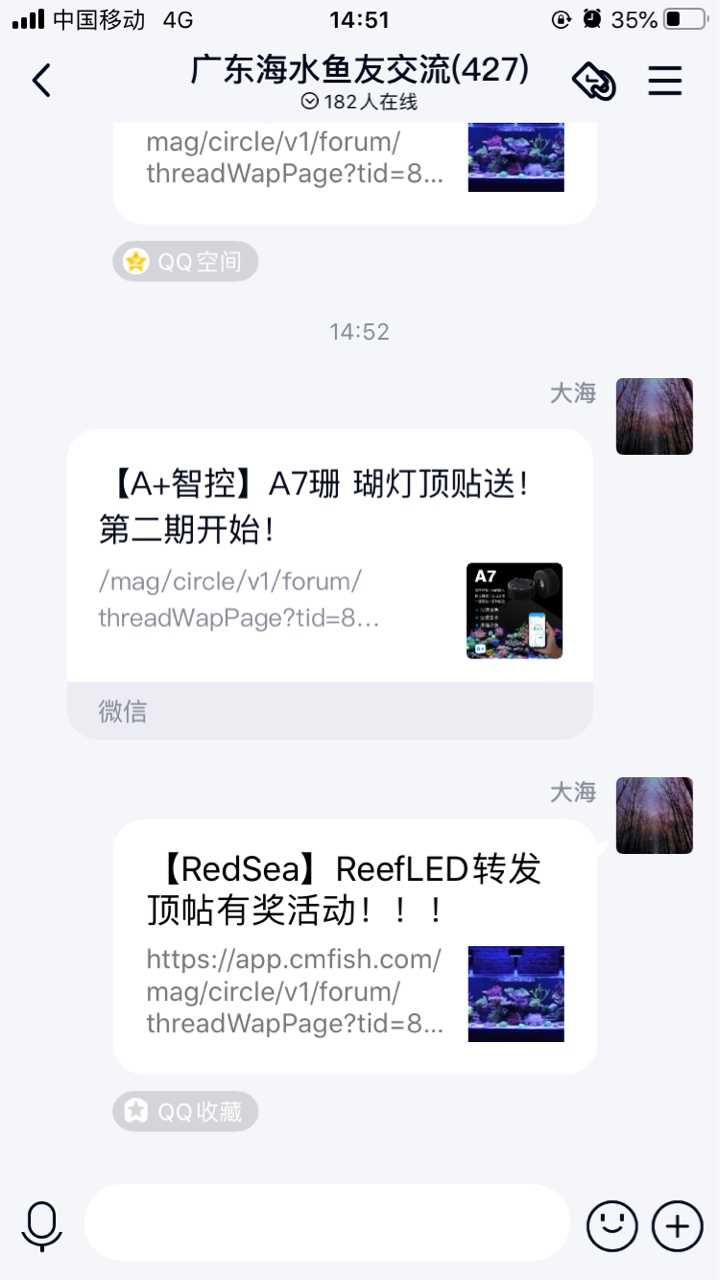View 大海's avatar beside the RedSea message
The height and width of the screenshot is (1280, 720).
click(x=654, y=815)
